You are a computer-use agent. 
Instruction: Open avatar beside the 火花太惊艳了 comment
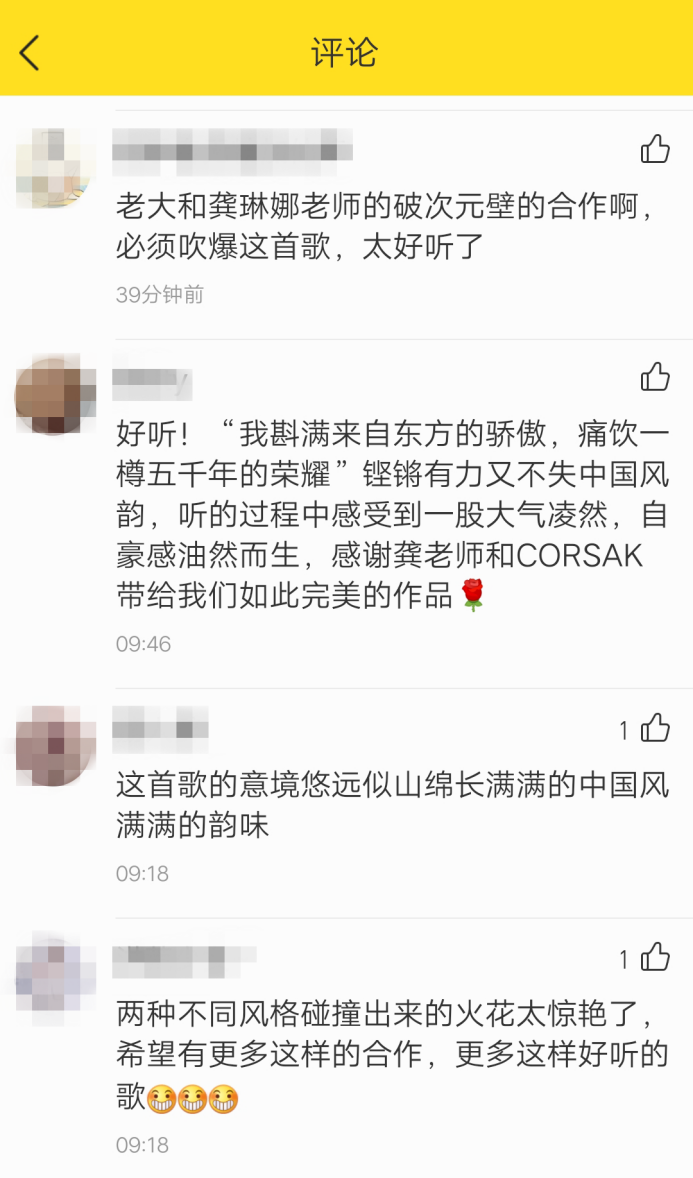(x=56, y=975)
